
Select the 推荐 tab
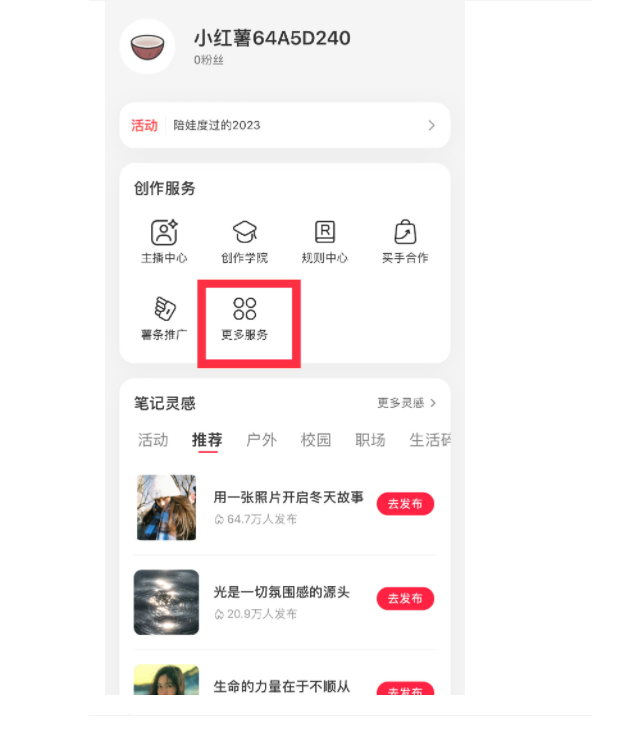point(207,440)
